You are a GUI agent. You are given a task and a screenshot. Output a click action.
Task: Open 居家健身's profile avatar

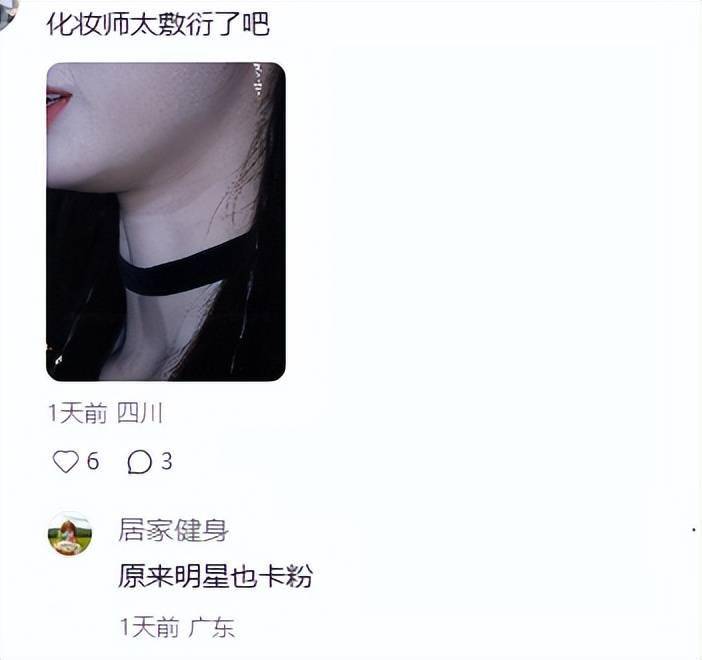pos(70,534)
